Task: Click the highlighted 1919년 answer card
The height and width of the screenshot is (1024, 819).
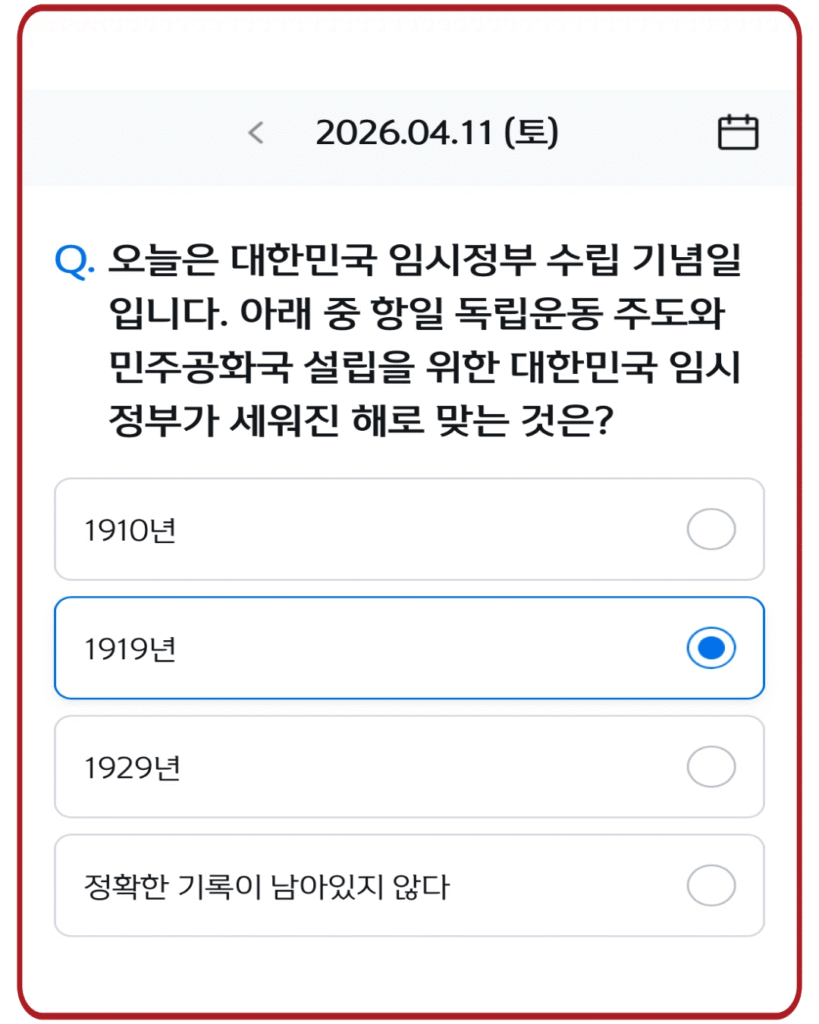Action: point(408,647)
